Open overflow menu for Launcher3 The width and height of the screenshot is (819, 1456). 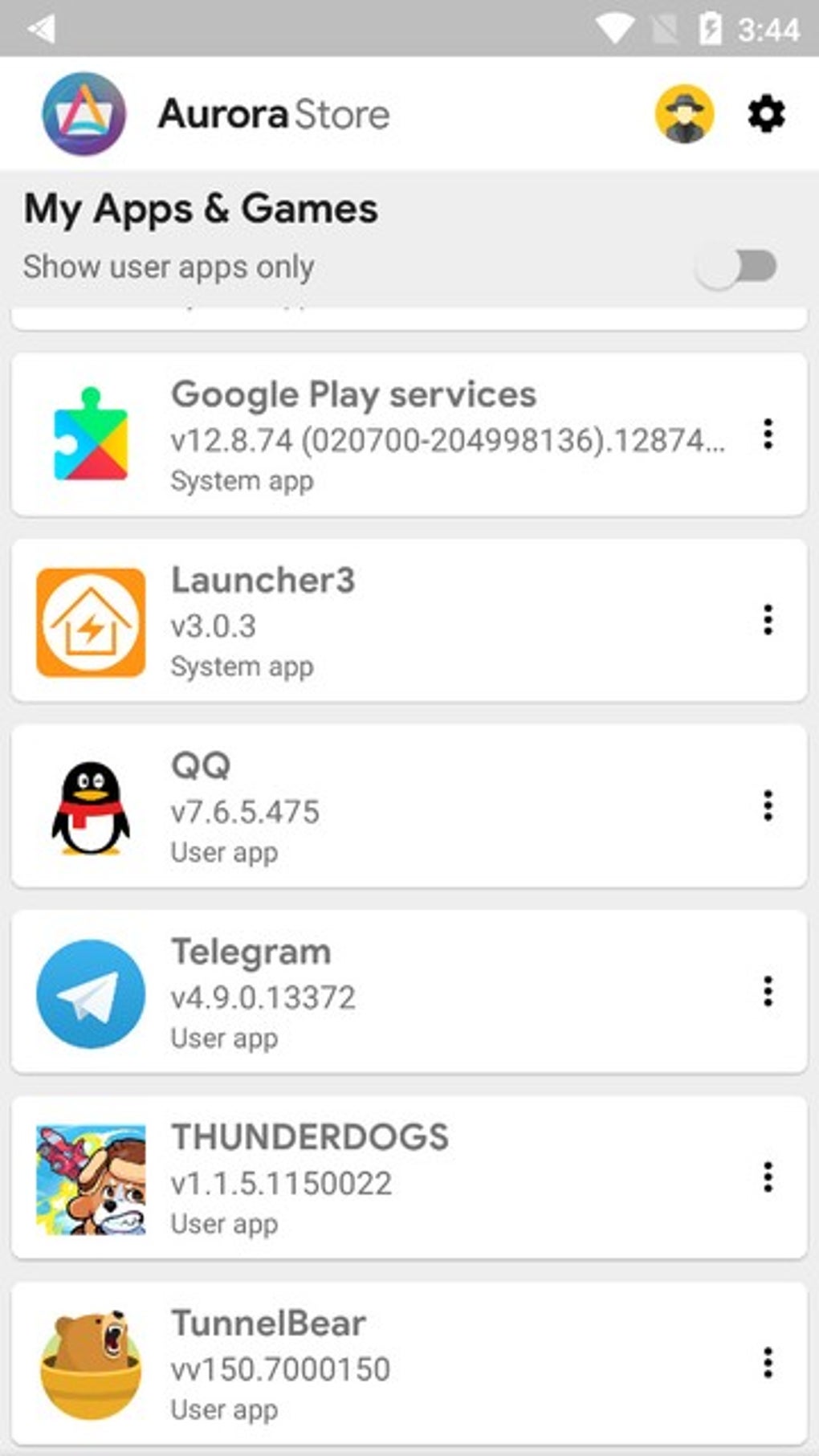coord(768,620)
